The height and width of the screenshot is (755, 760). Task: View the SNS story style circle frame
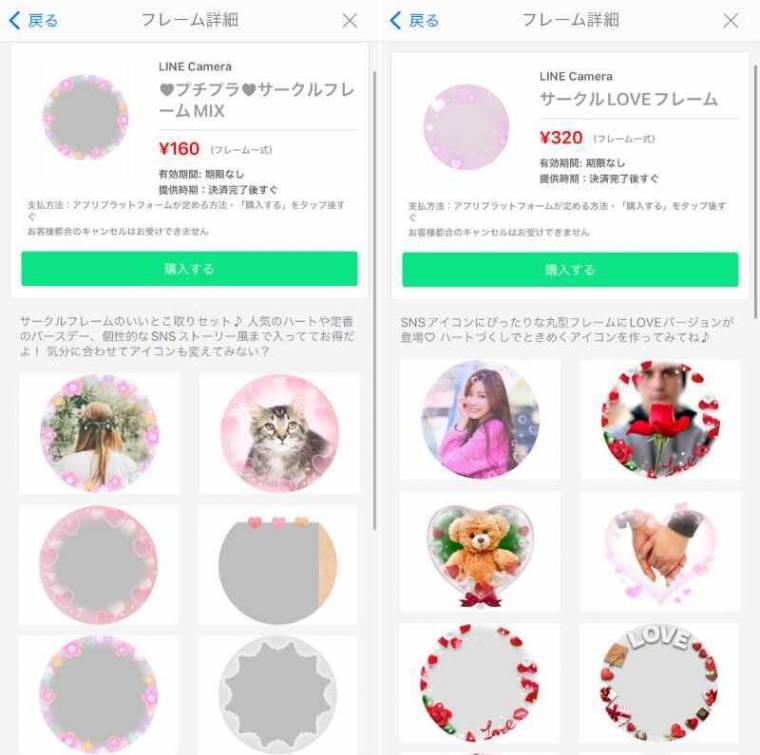tap(279, 564)
